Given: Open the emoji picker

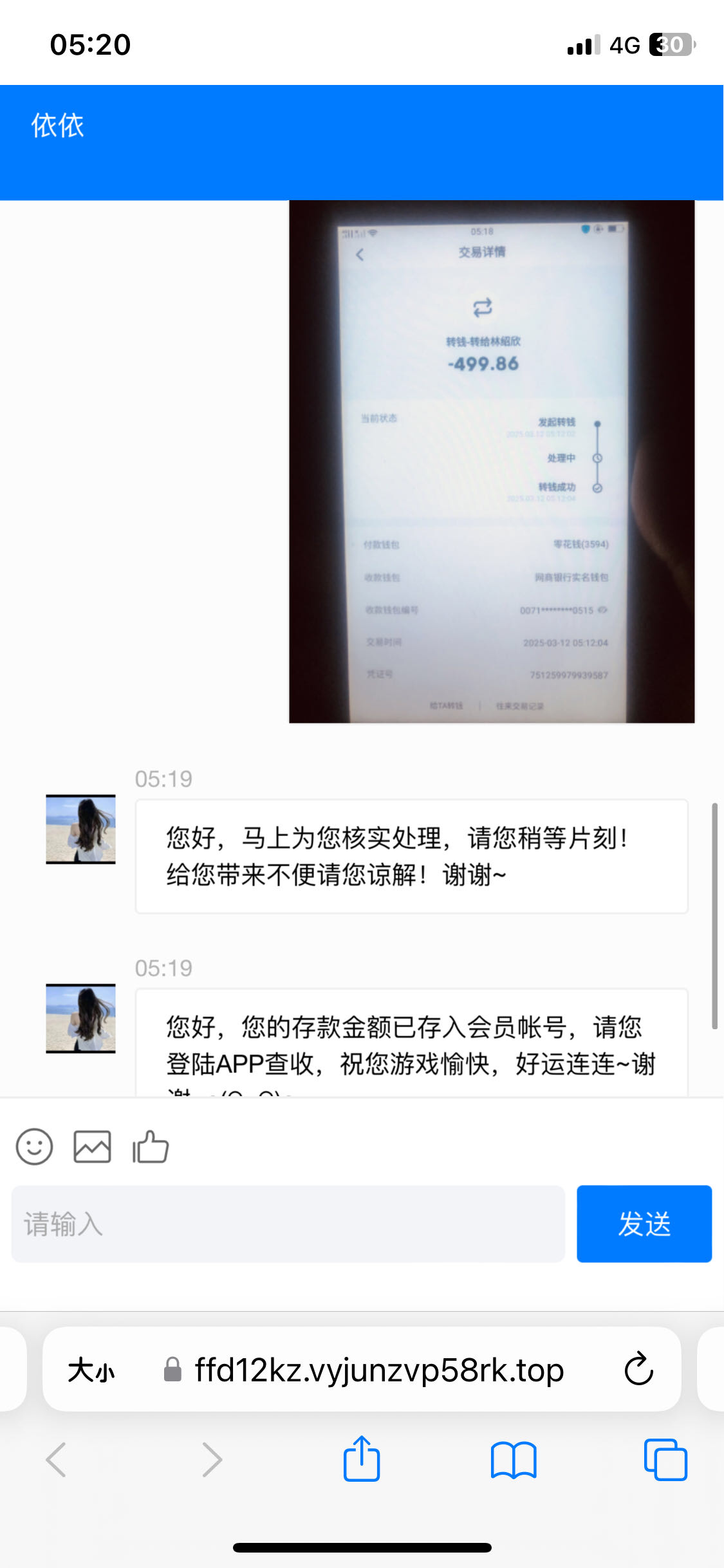Looking at the screenshot, I should click(x=34, y=1146).
